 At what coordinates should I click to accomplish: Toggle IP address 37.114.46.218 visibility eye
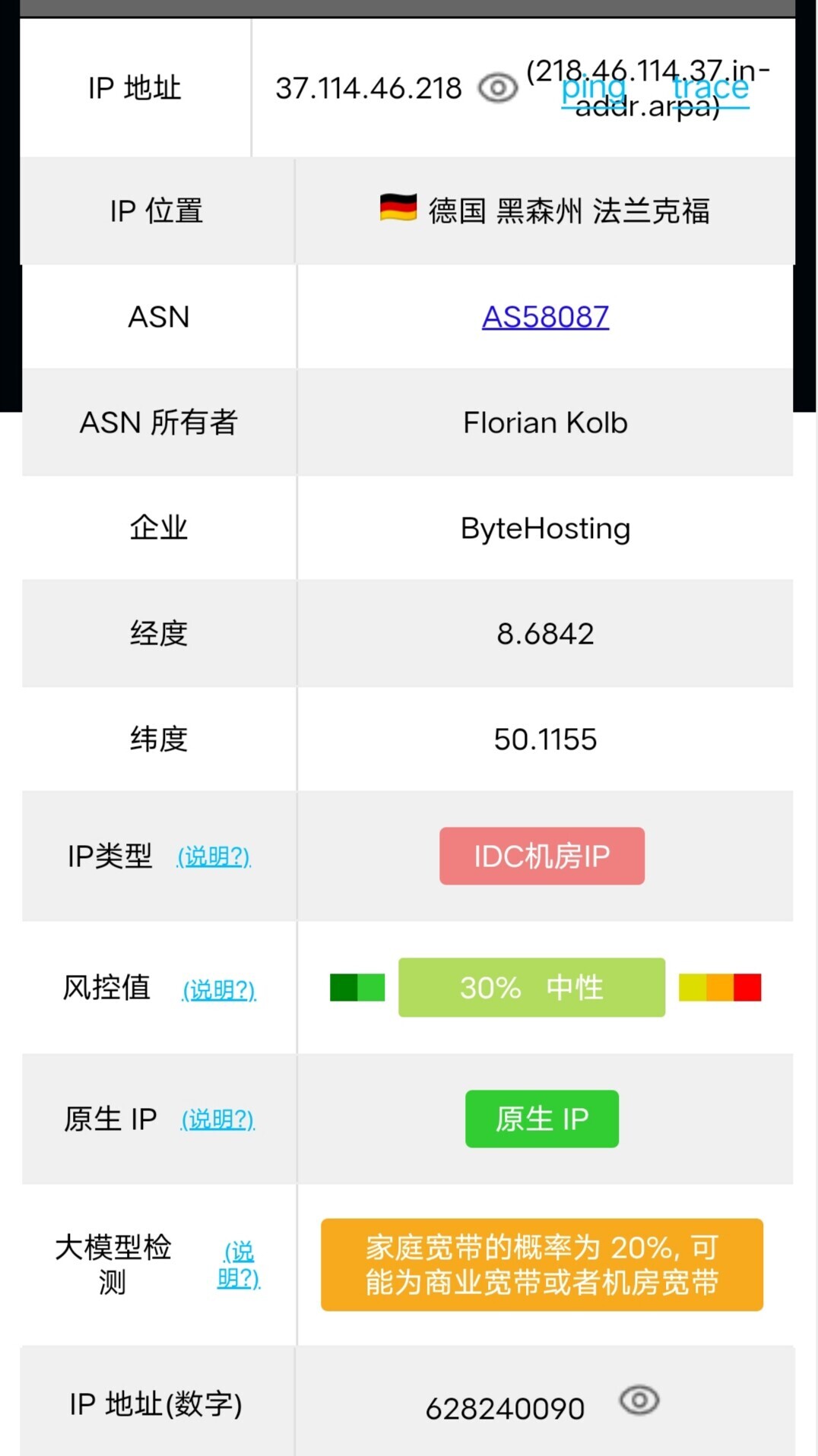click(x=498, y=88)
